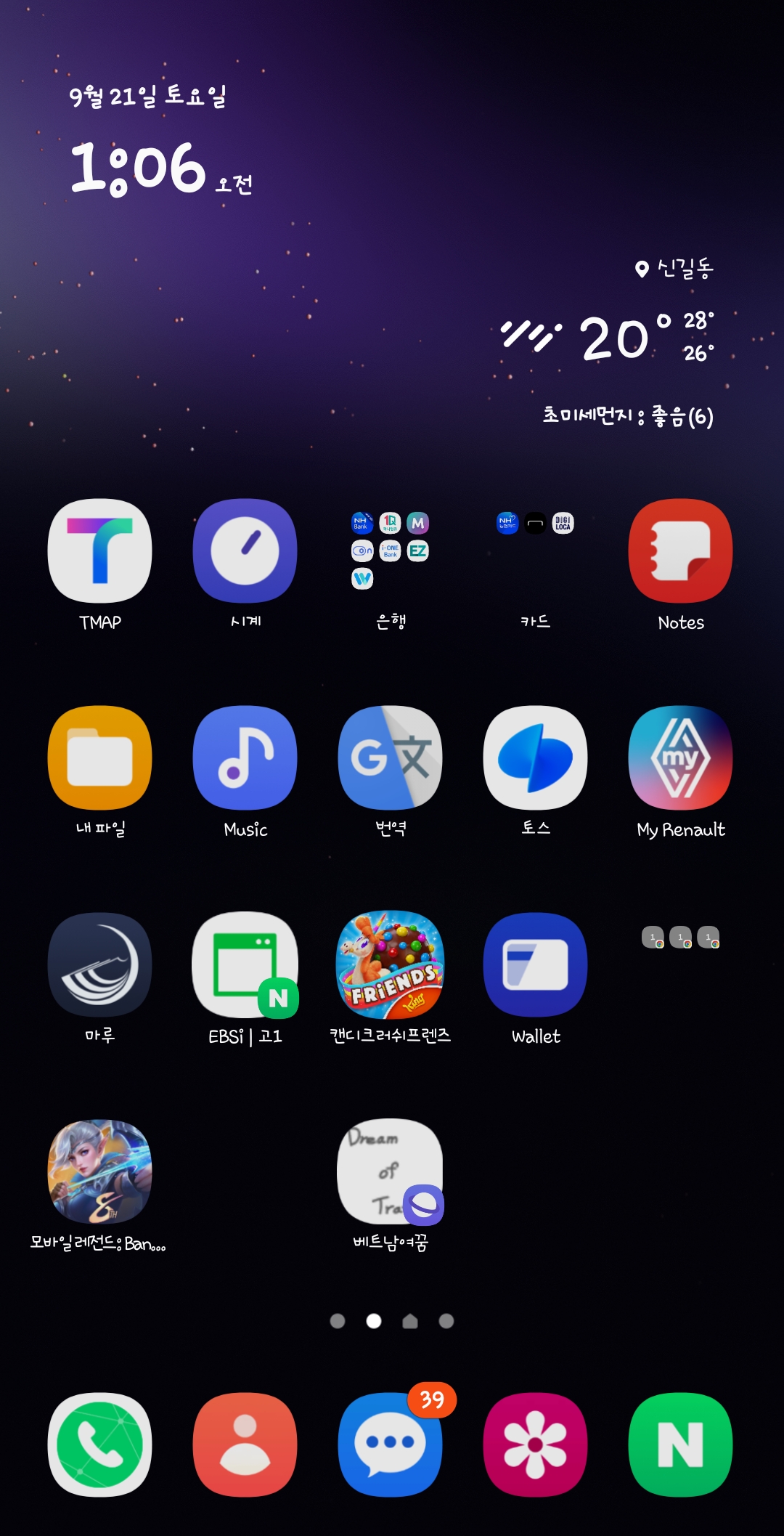Open My Renault app
Screen dimensions: 784x1536
680,758
